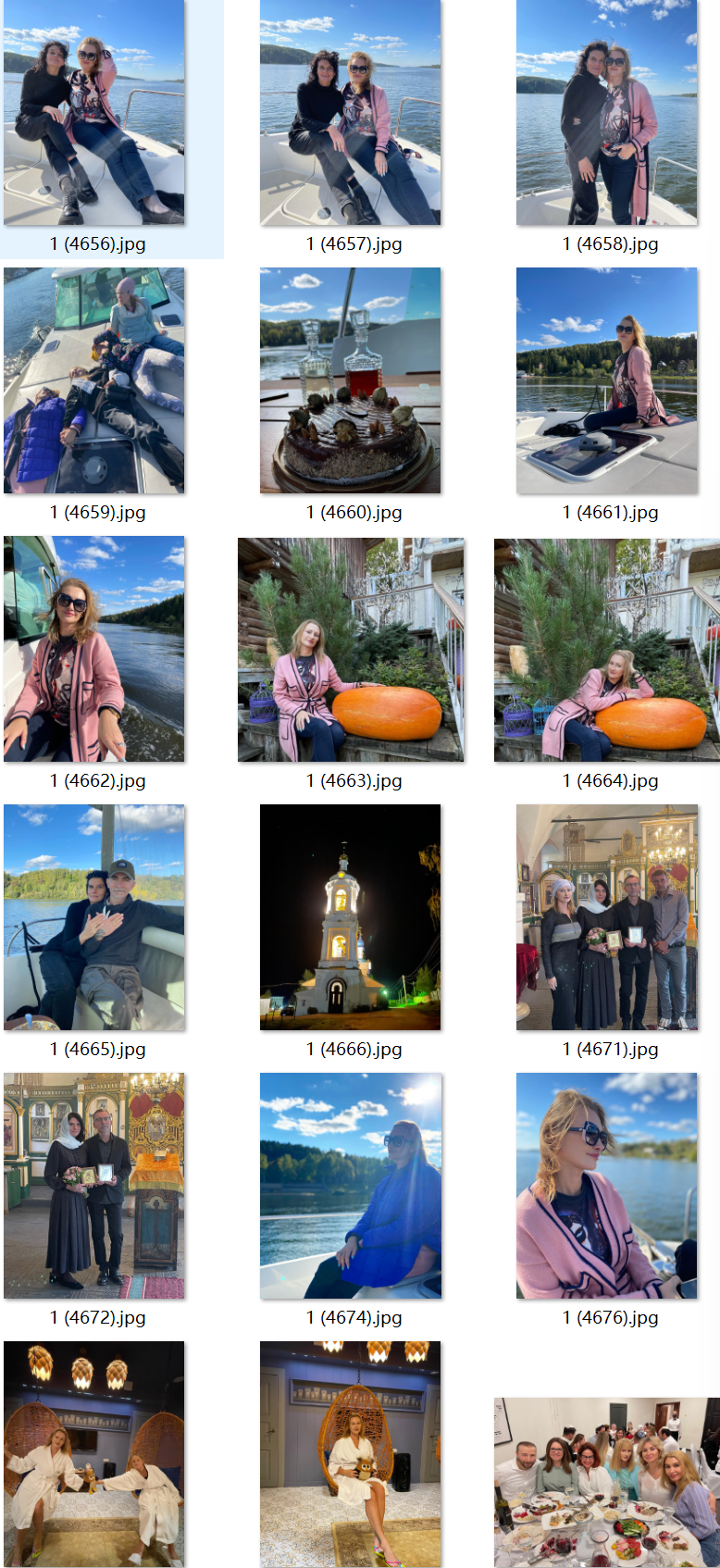The height and width of the screenshot is (1568, 720).
Task: Open image 1 (4662).jpg
Action: 93,649
